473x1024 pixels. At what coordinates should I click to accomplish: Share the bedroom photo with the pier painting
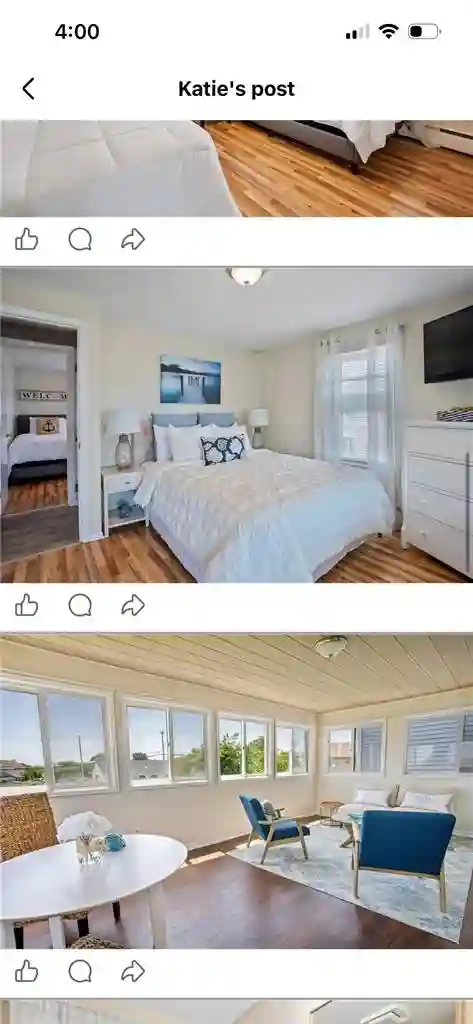133,605
